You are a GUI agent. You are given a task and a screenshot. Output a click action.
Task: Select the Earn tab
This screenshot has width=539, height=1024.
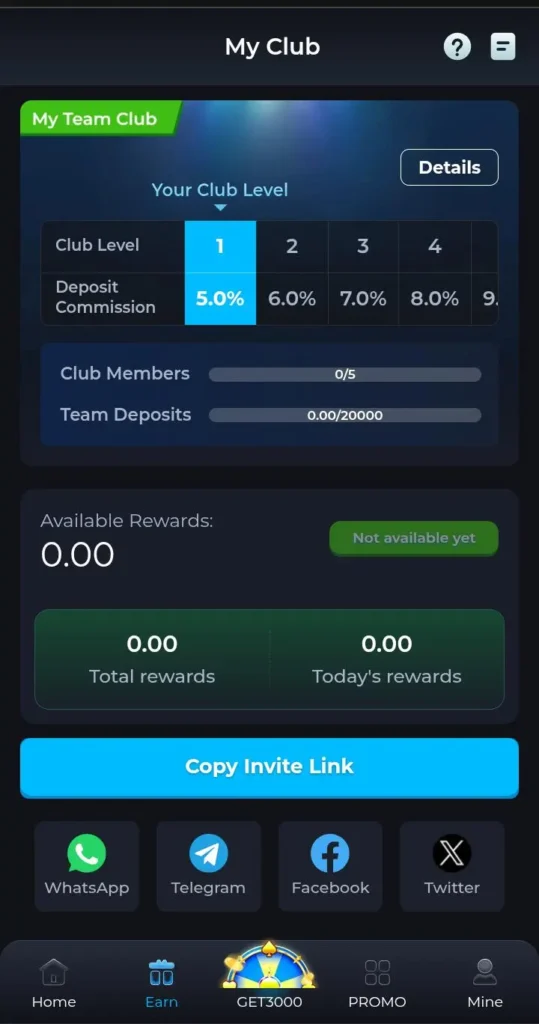(x=161, y=984)
